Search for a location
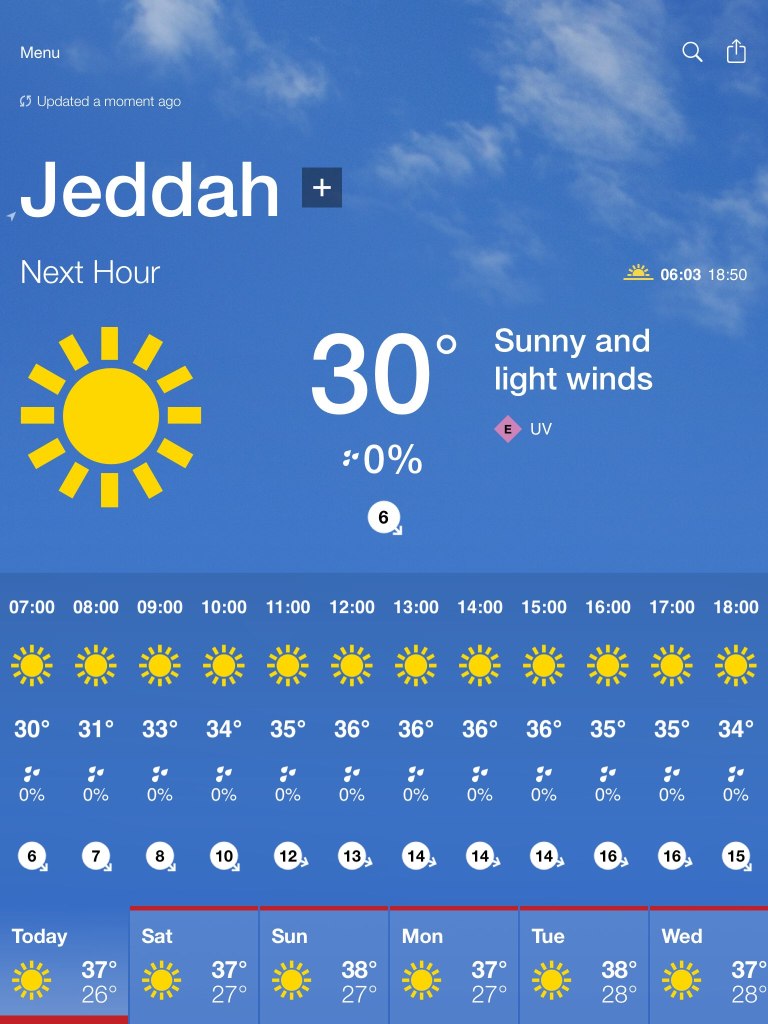Viewport: 768px width, 1024px height. 692,52
